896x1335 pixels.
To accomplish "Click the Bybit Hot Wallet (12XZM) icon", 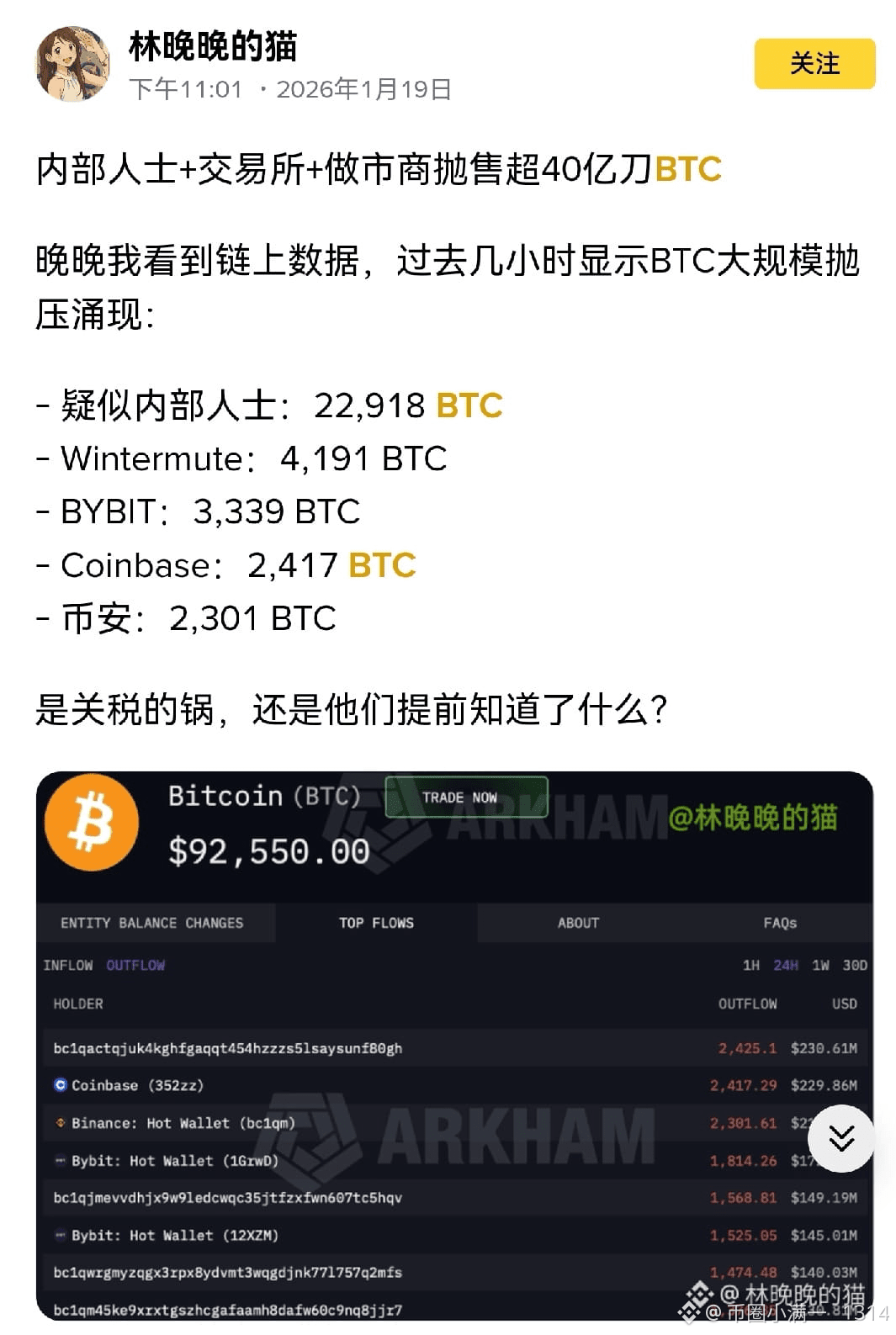I will pos(59,1235).
